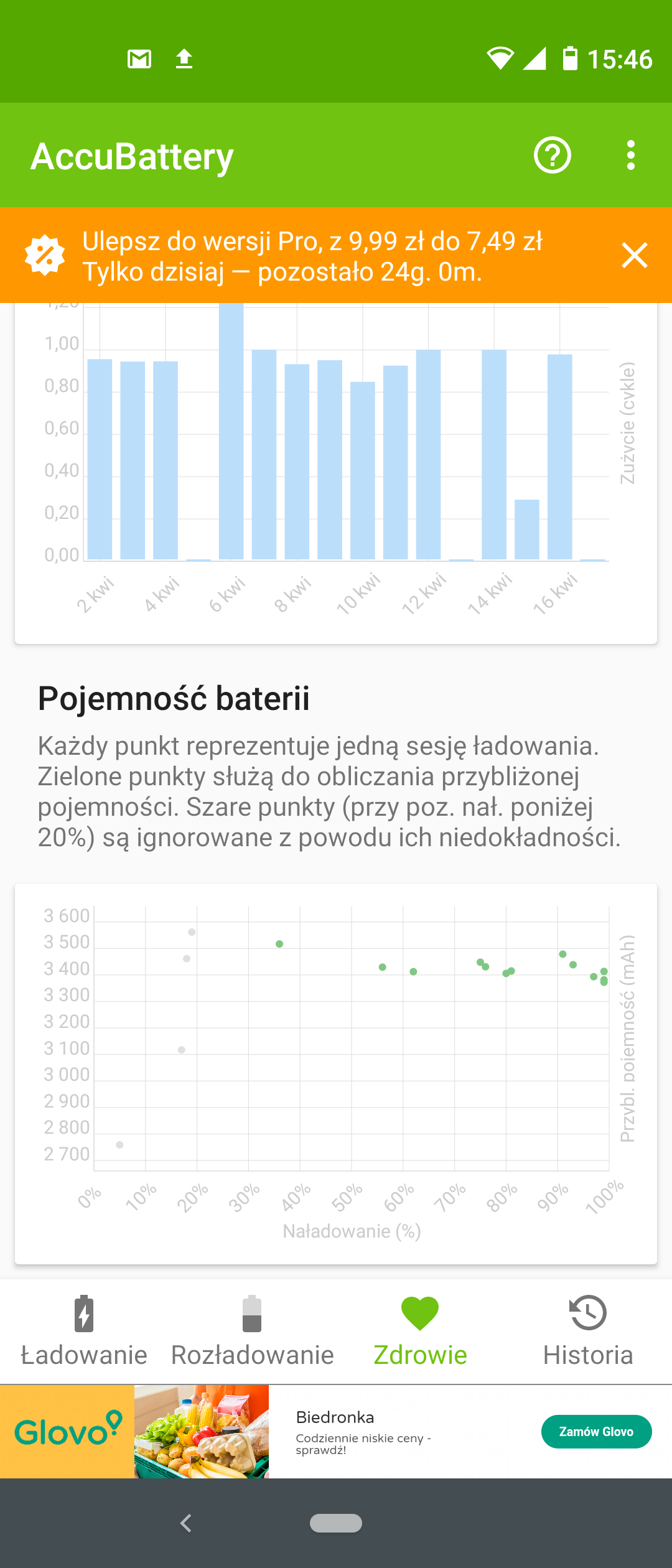
Task: Tap the Zamów Glovo button
Action: coord(596,1431)
